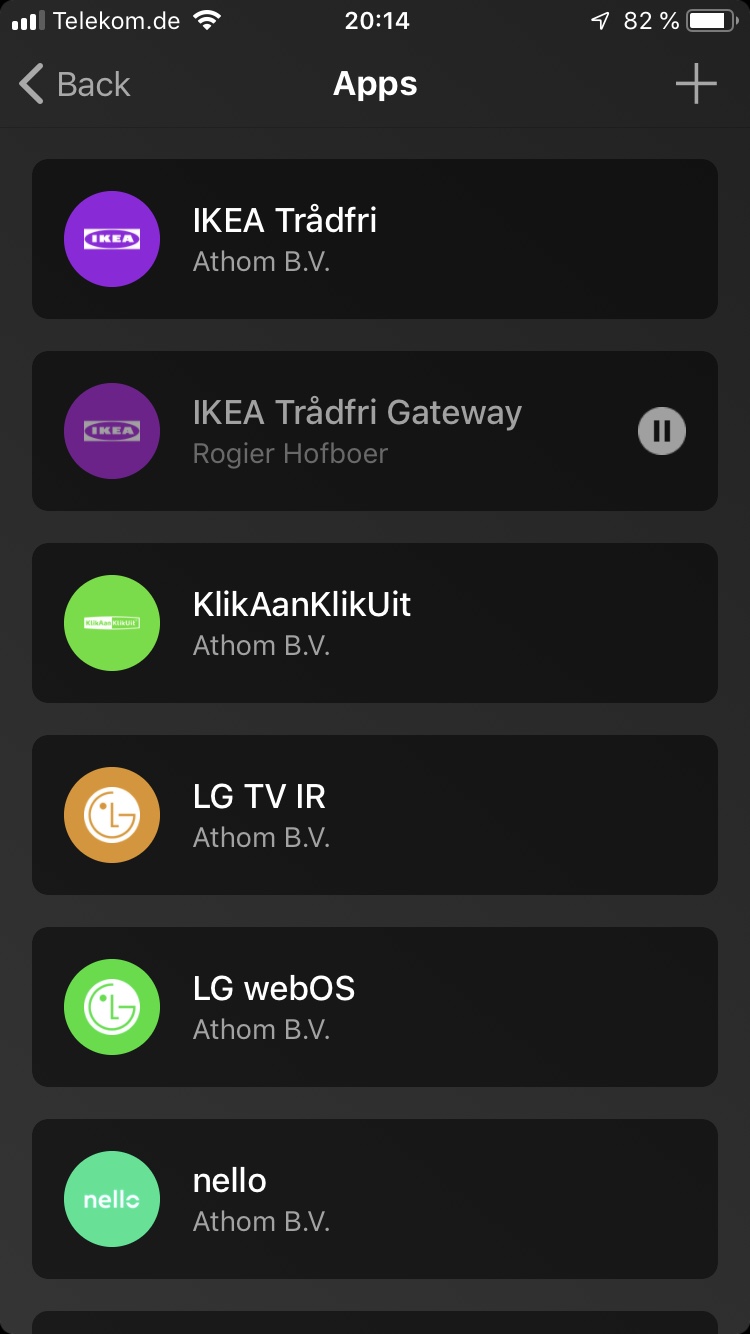The height and width of the screenshot is (1334, 750).
Task: View the LG webOS app
Action: point(374,1007)
